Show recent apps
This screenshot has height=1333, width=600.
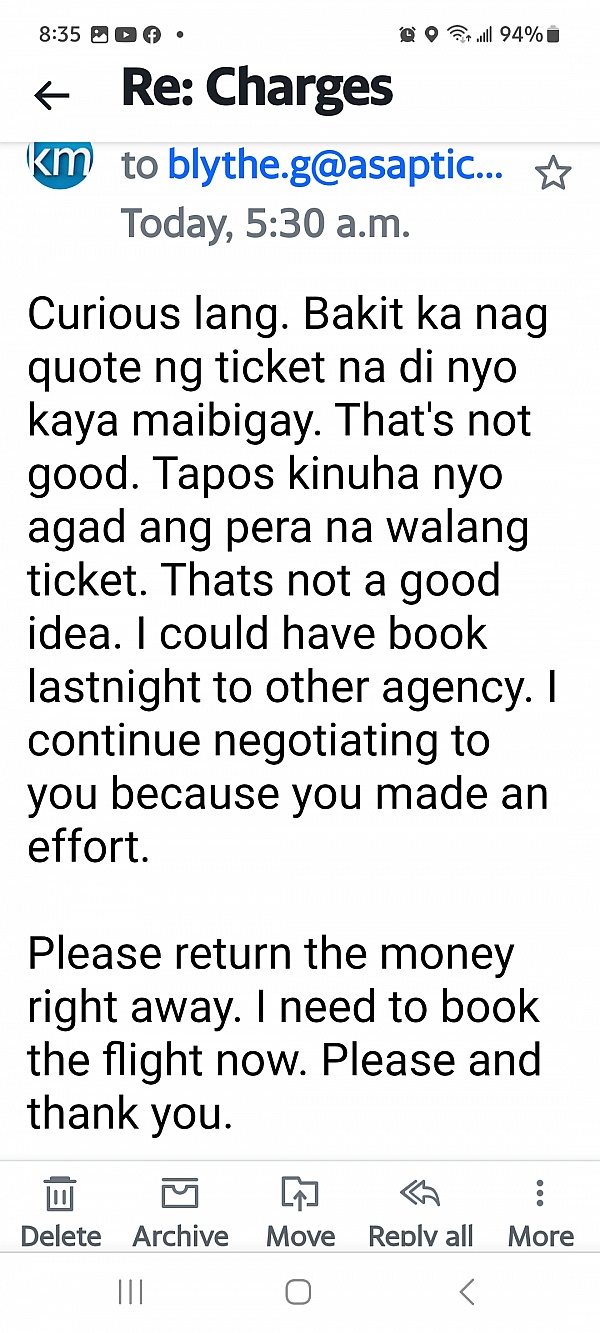[x=130, y=1292]
